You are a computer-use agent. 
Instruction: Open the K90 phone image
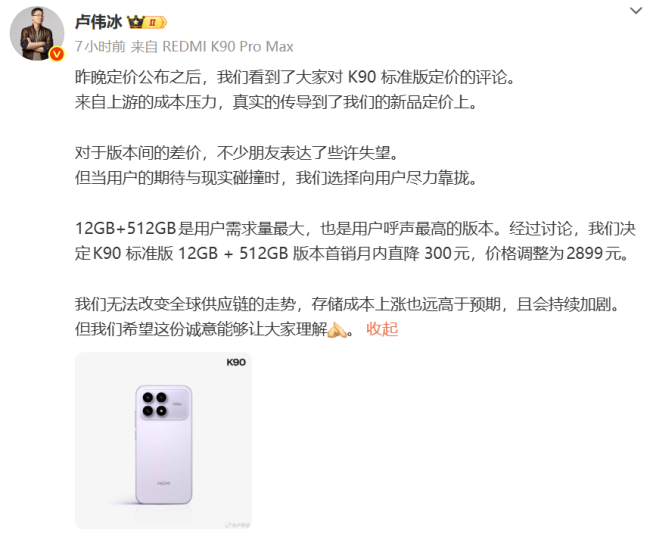(x=163, y=439)
